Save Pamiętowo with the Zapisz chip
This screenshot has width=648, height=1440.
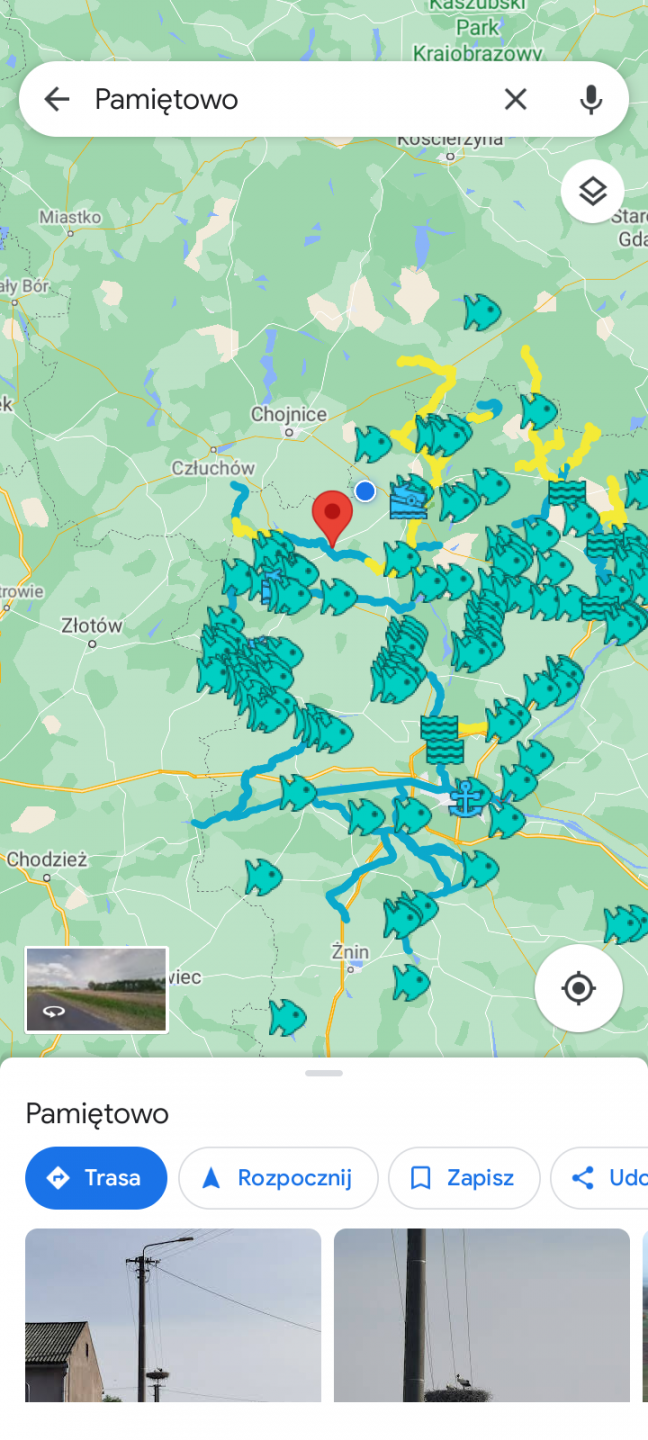463,1178
